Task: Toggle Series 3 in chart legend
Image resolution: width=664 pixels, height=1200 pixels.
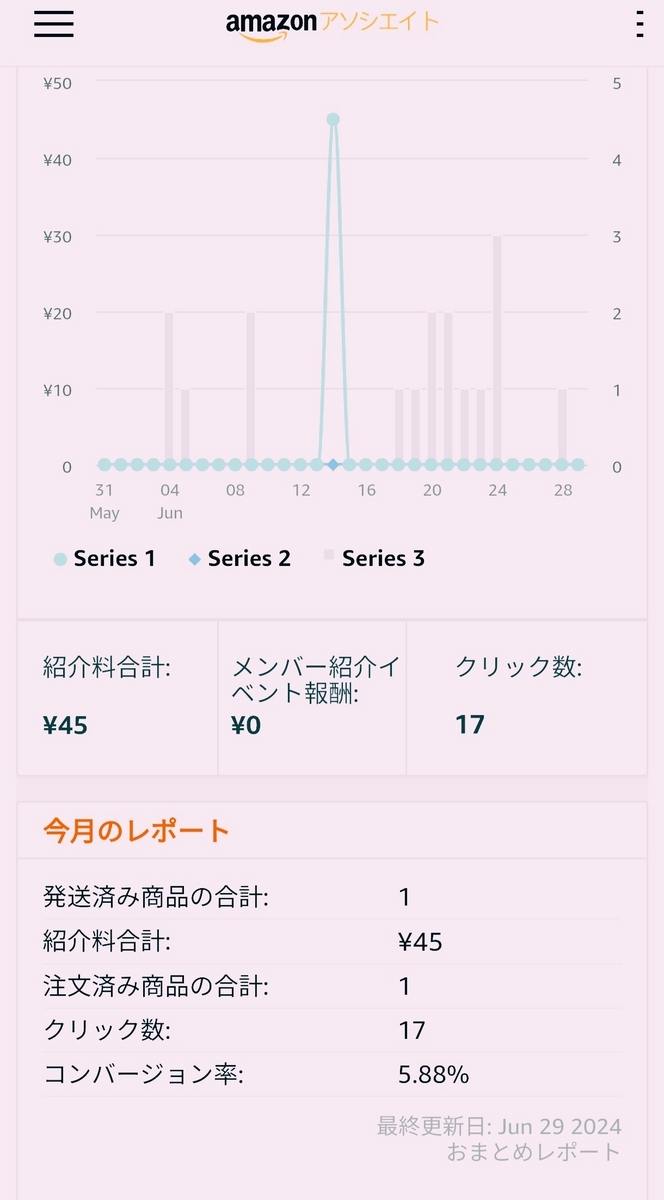Action: click(374, 559)
